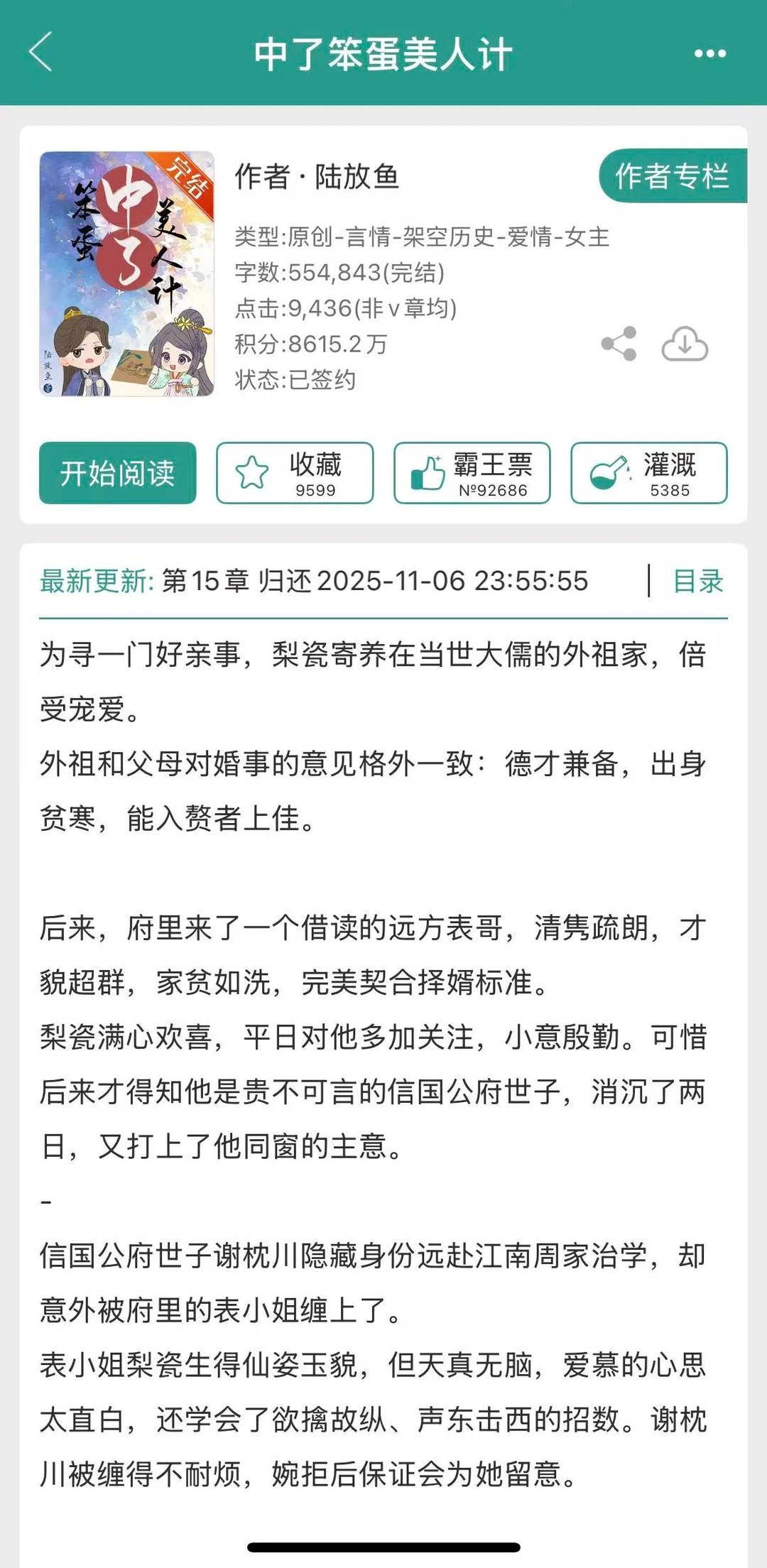Image resolution: width=767 pixels, height=1568 pixels.
Task: Tap the 霸王票 rank number Nº92686
Action: pyautogui.click(x=494, y=490)
